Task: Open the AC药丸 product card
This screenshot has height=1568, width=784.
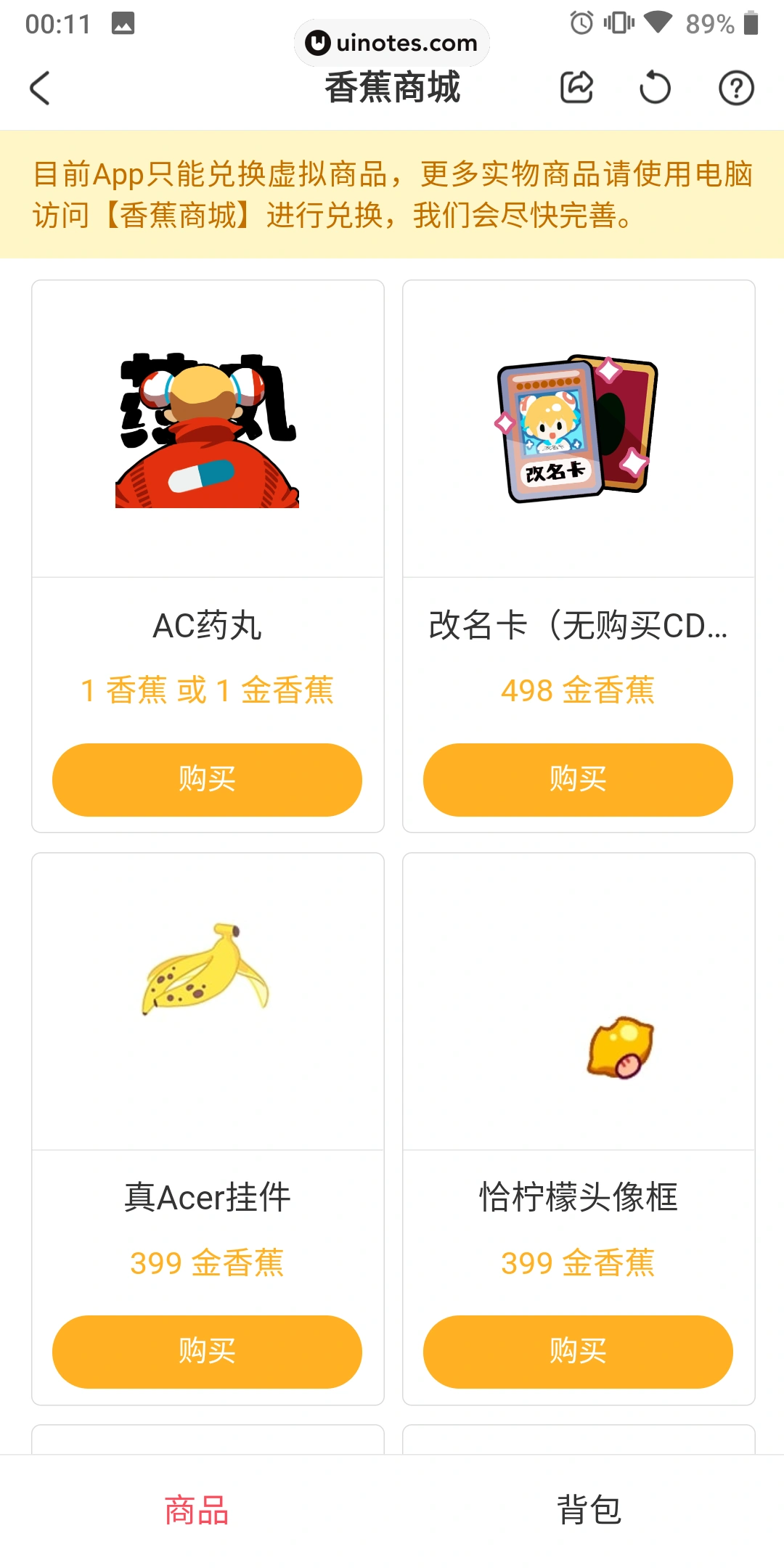Action: pyautogui.click(x=208, y=430)
